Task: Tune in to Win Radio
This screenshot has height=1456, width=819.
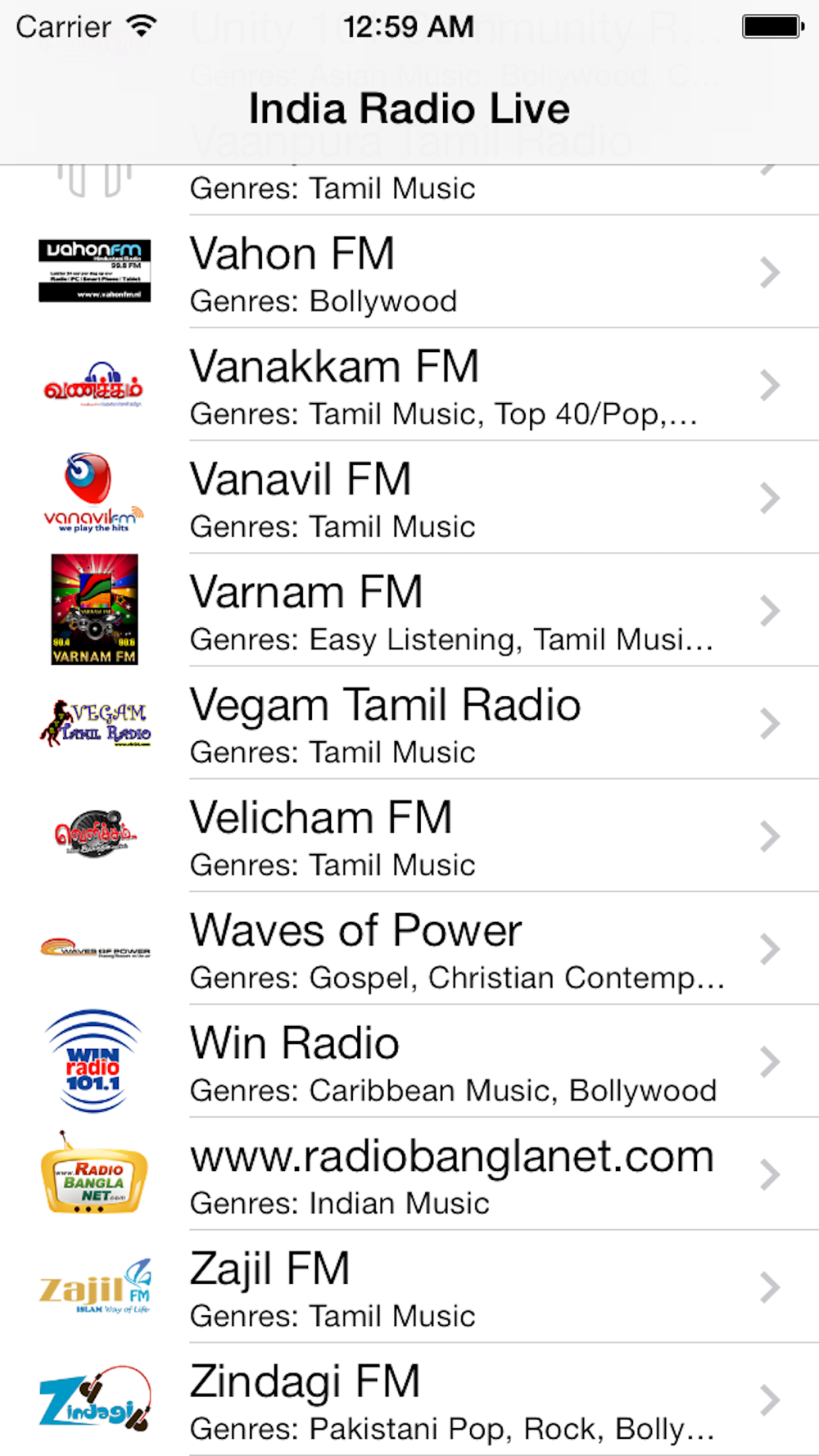Action: [x=409, y=1062]
